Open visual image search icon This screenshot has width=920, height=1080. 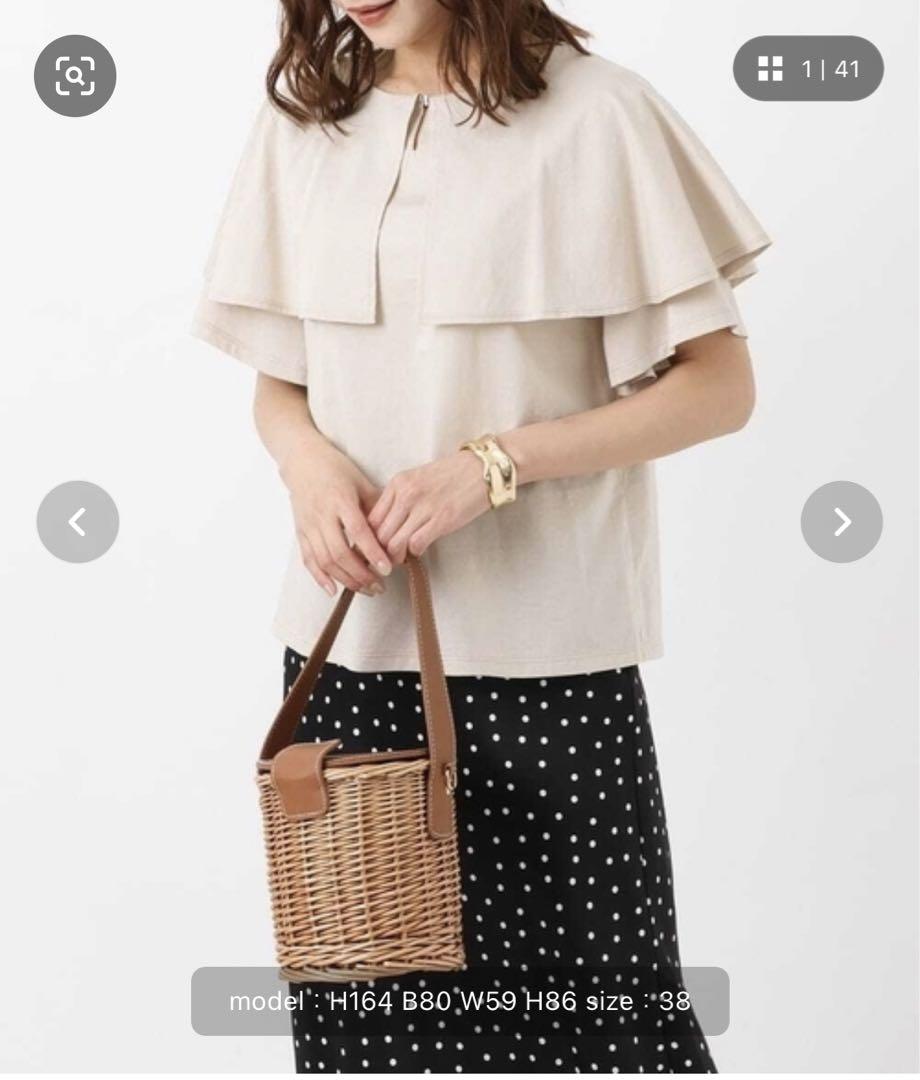[x=75, y=76]
